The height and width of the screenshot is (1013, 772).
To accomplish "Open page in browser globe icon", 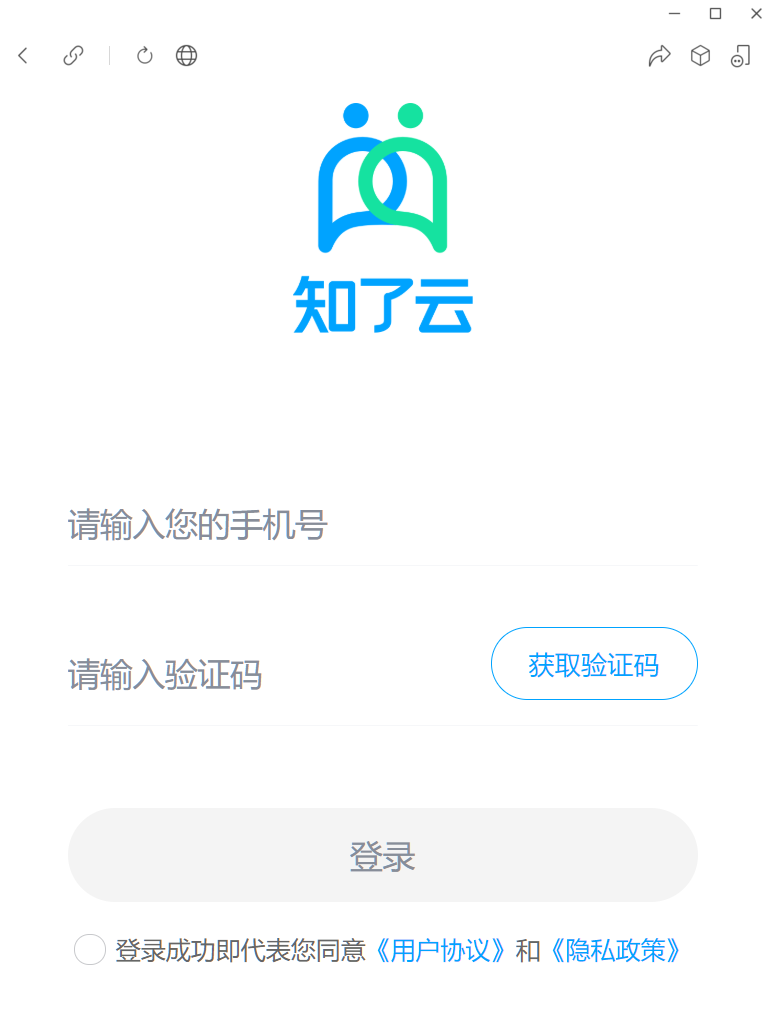I will click(x=186, y=56).
